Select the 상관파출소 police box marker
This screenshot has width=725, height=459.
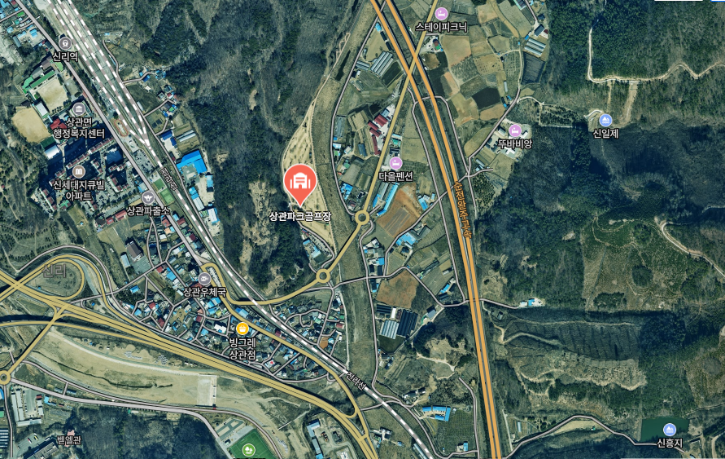point(148,197)
